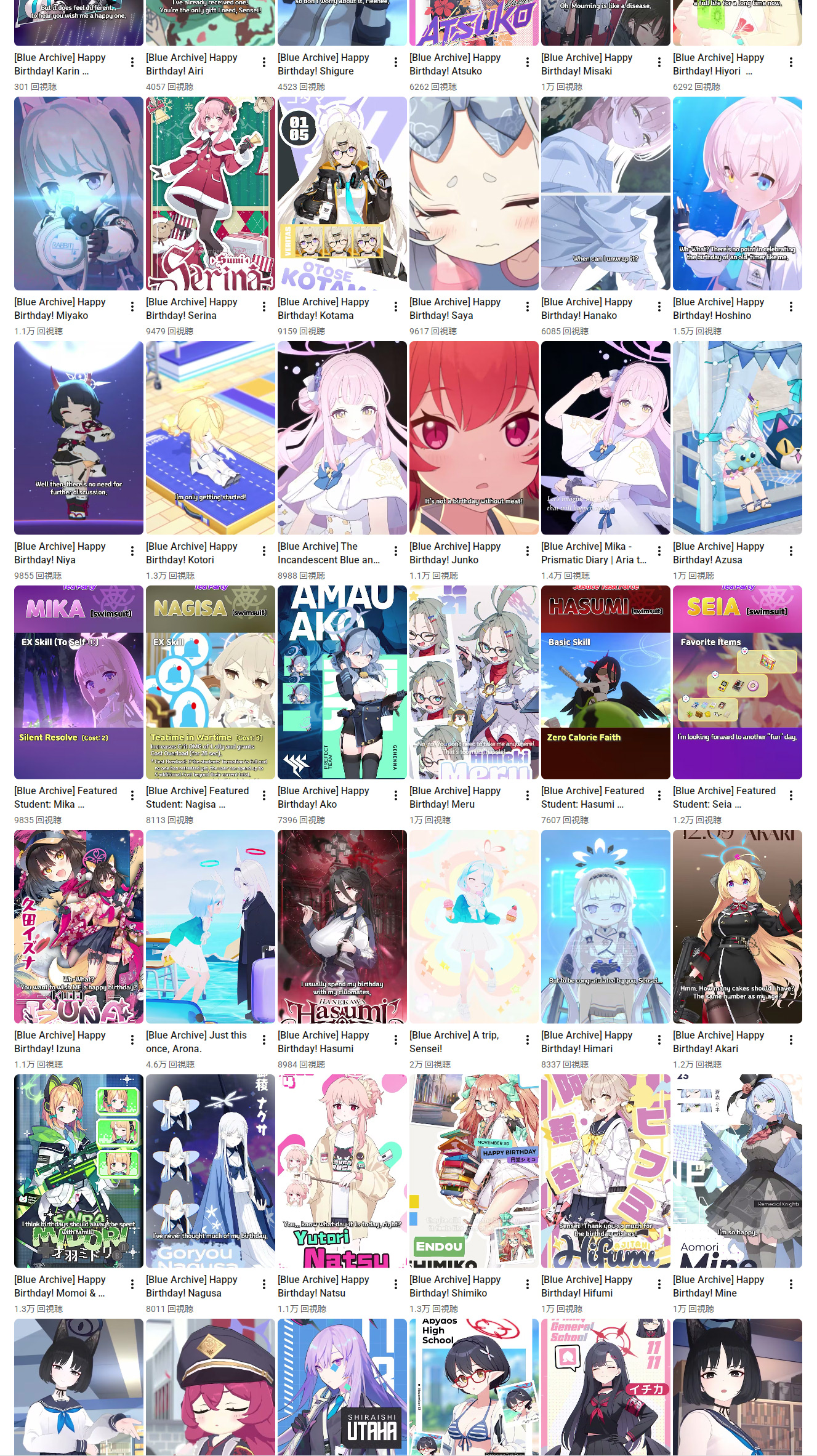Watch Happy Birthday! Ako short

coord(342,682)
